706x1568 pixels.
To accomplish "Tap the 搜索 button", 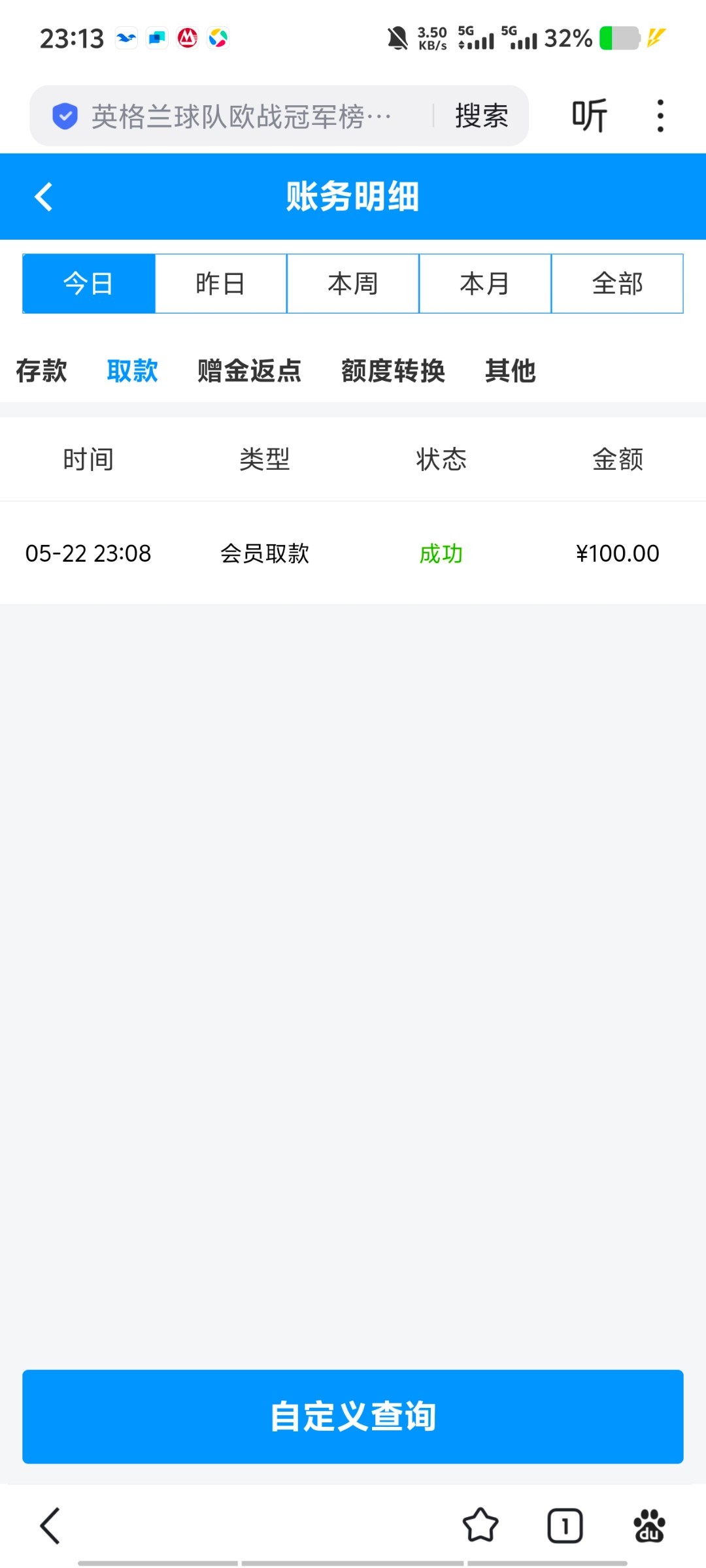I will click(x=482, y=116).
